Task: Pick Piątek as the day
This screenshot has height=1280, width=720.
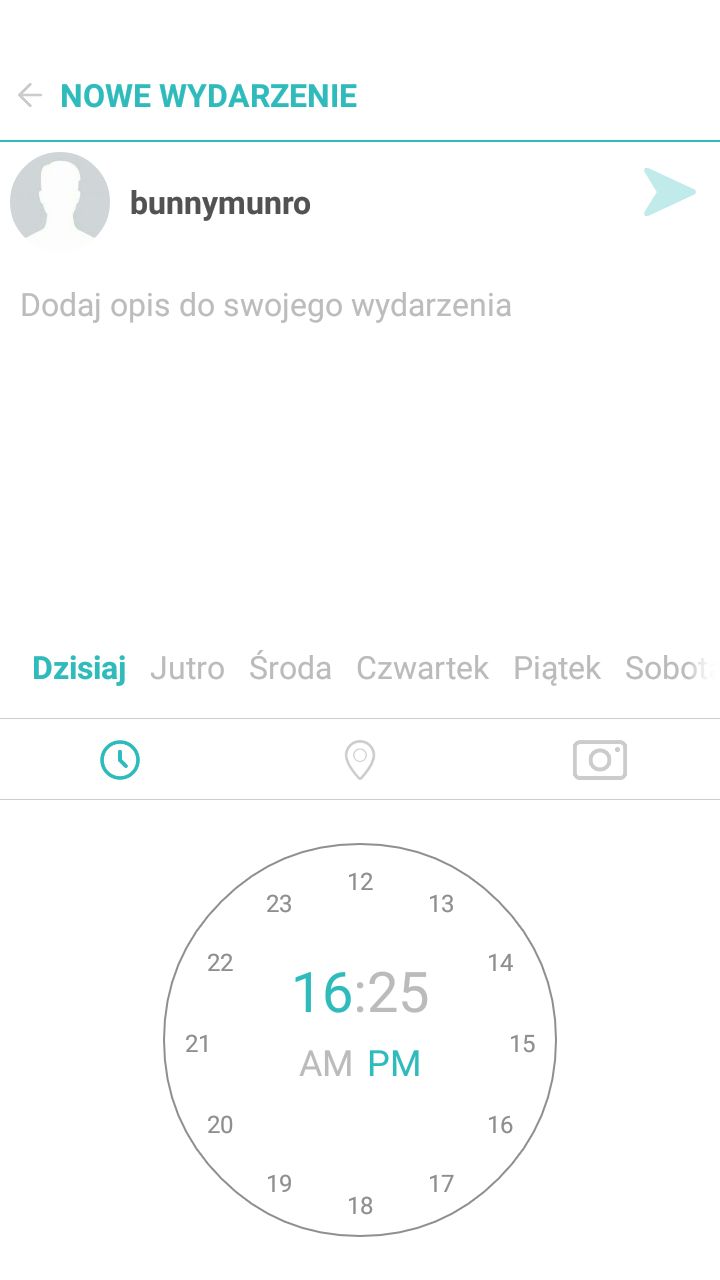Action: click(557, 668)
